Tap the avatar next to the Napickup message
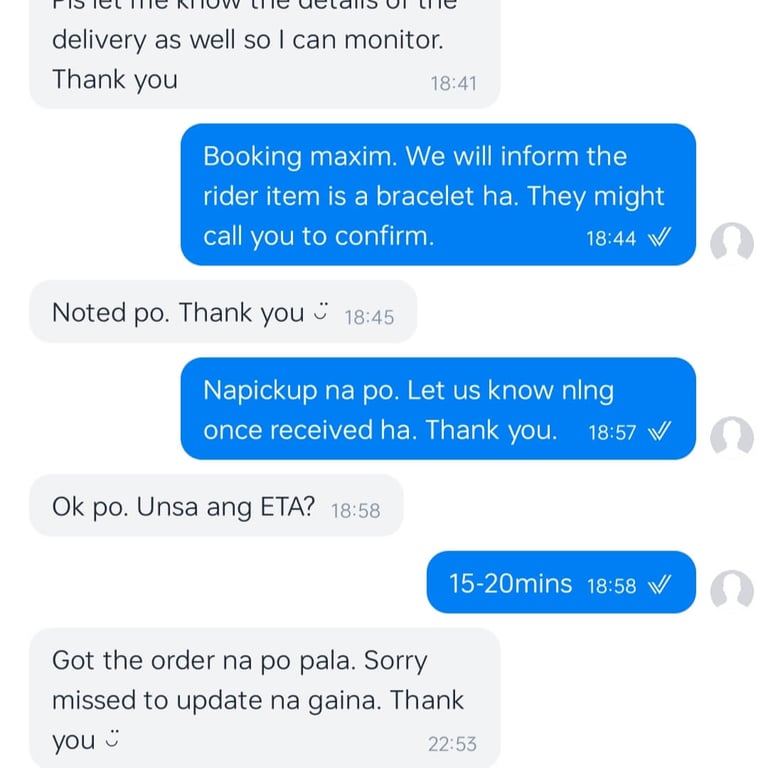The height and width of the screenshot is (768, 768). [731, 435]
